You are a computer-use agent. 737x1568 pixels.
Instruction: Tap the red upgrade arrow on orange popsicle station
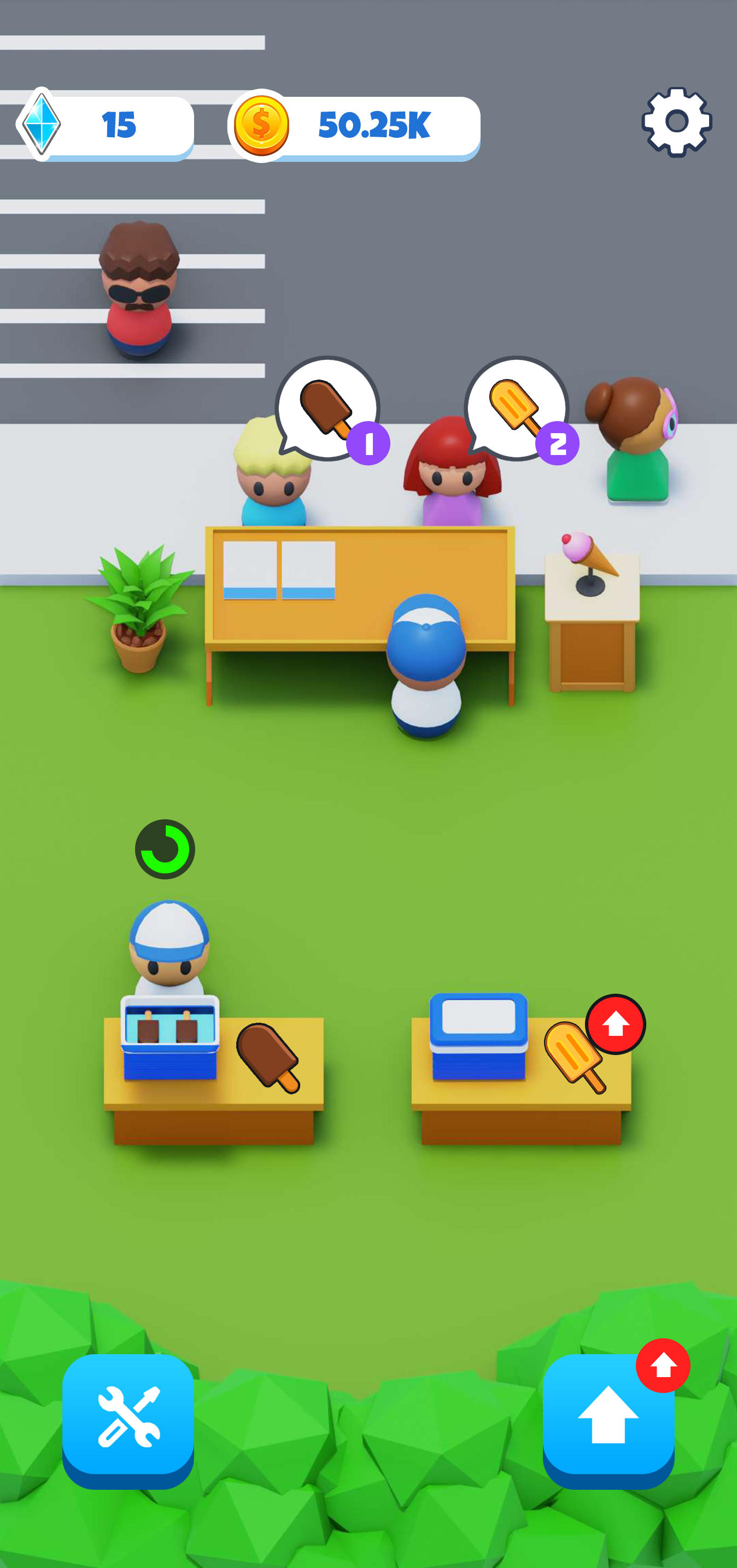[615, 1024]
